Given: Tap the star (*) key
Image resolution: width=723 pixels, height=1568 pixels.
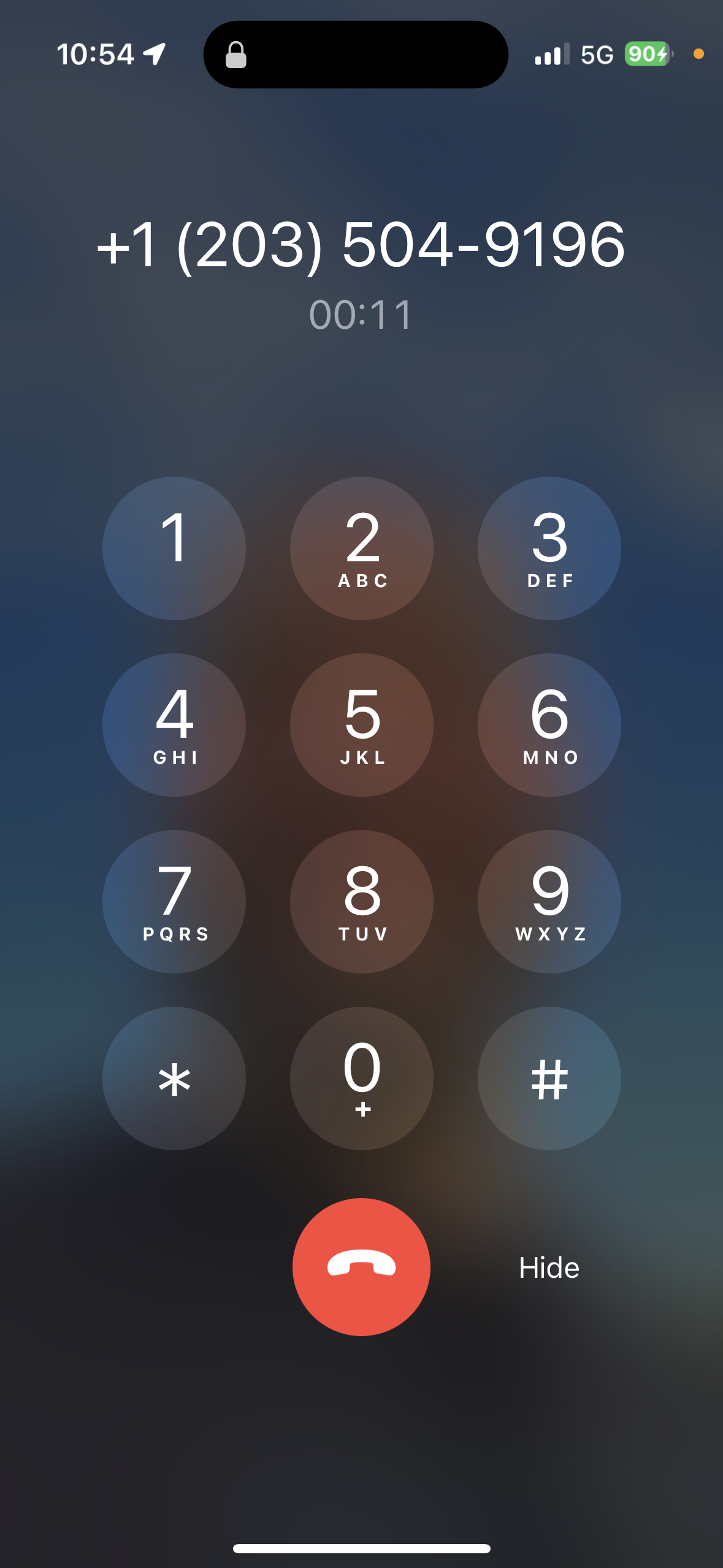Looking at the screenshot, I should 174,1078.
